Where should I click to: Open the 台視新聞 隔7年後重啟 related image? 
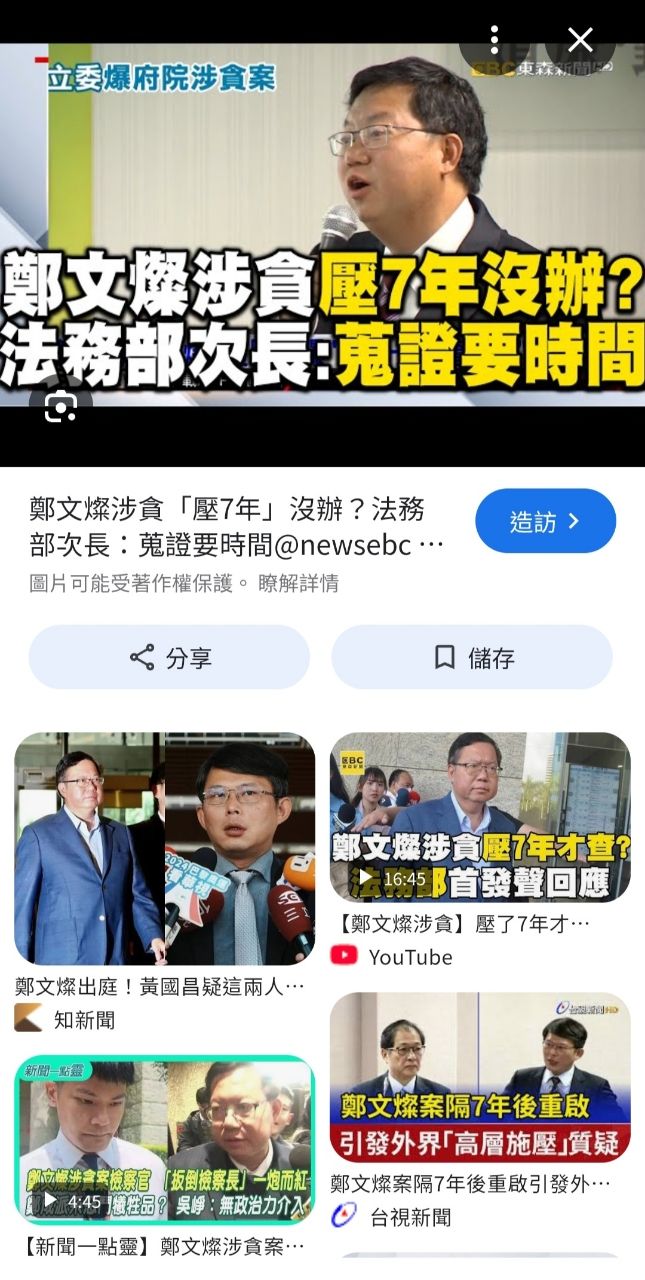[x=480, y=1077]
